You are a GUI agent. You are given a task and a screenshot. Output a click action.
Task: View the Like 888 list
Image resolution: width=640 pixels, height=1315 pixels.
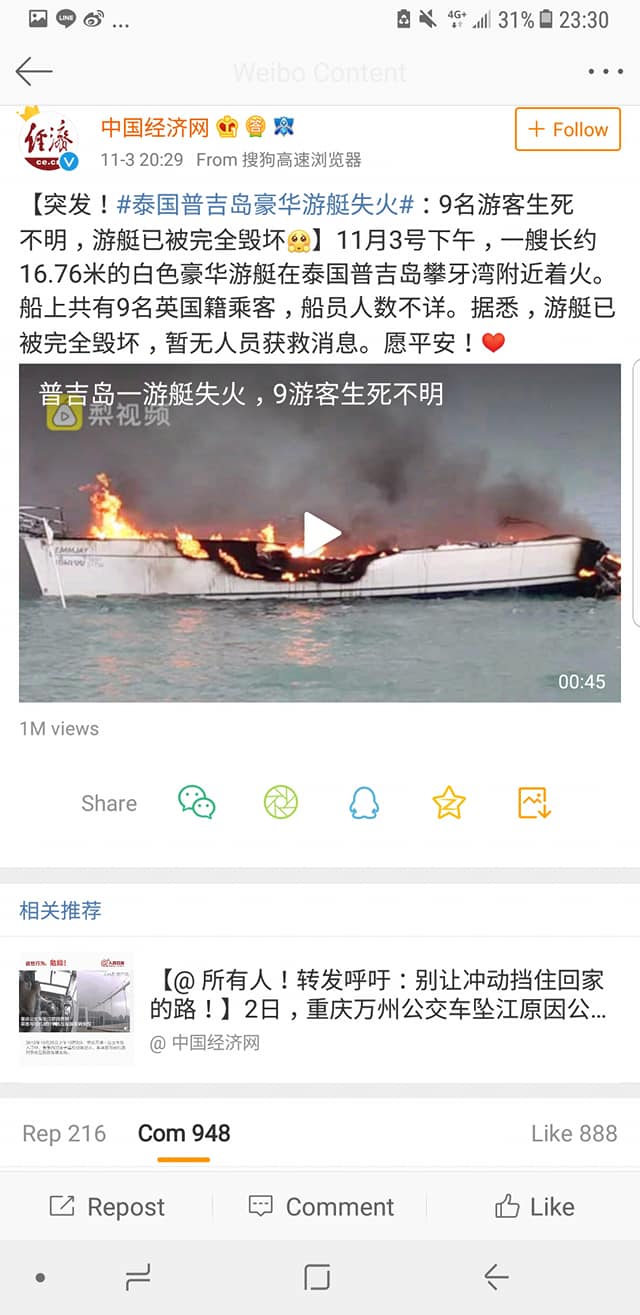[573, 1133]
